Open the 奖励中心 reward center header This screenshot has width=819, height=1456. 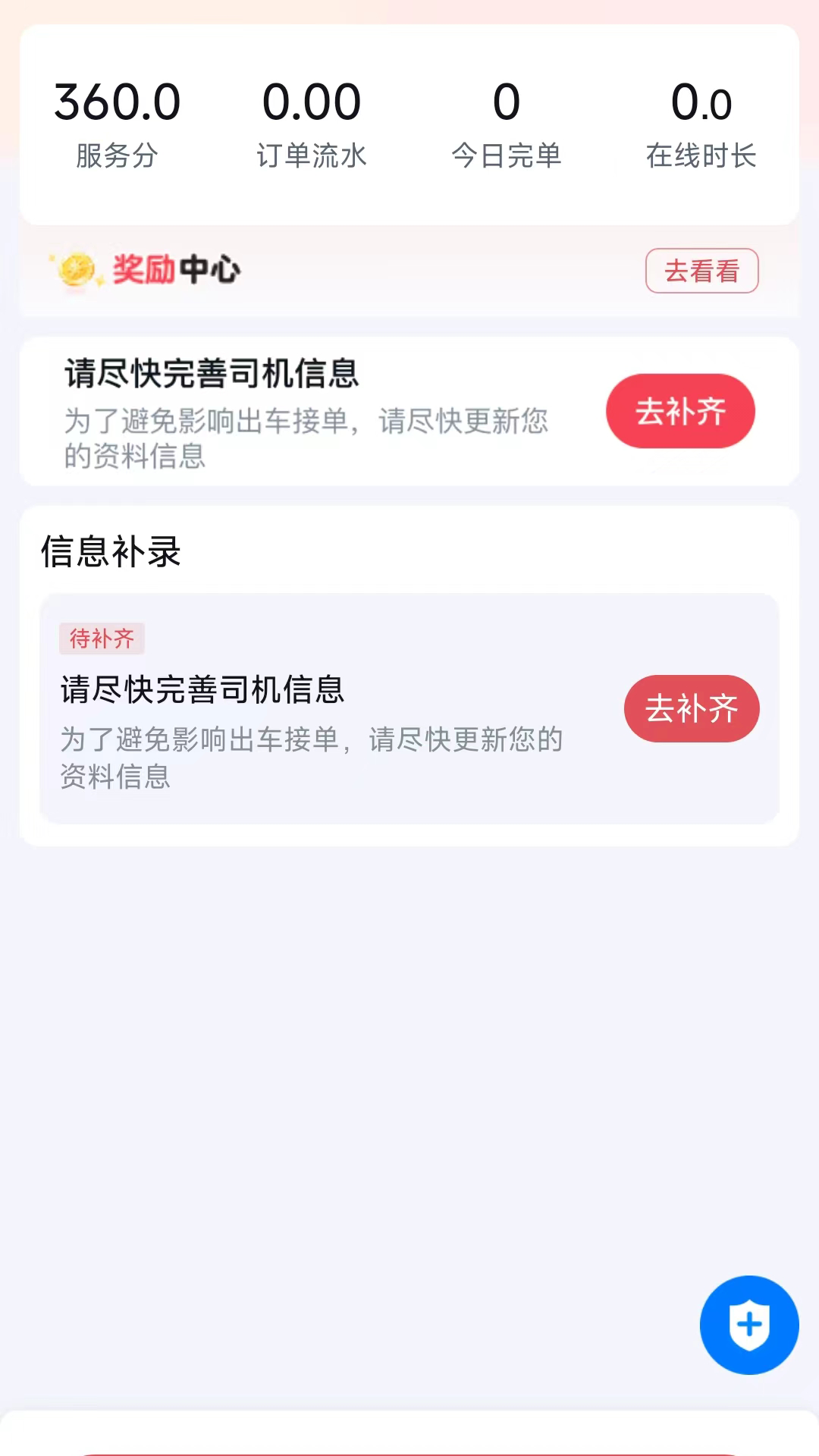click(167, 270)
